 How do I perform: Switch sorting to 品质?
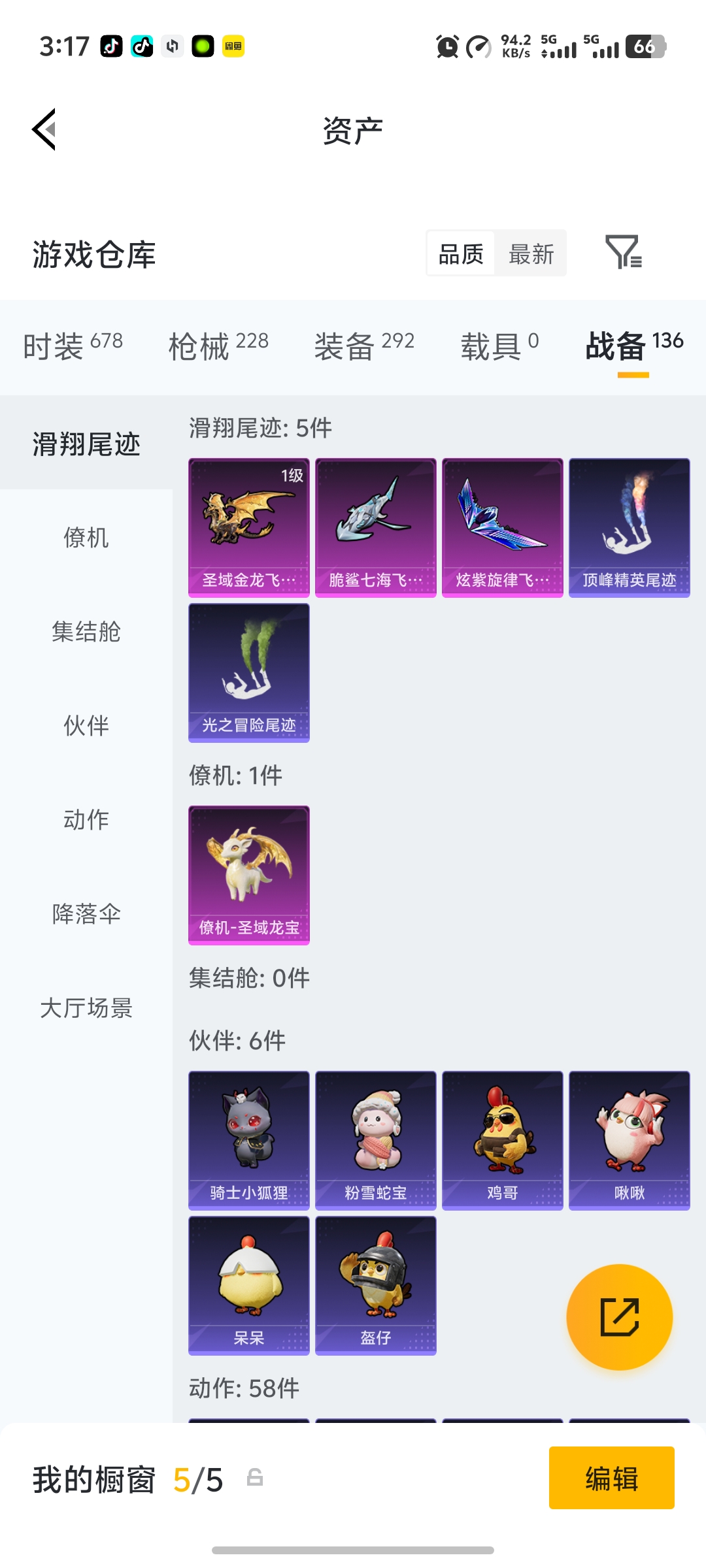tap(460, 253)
